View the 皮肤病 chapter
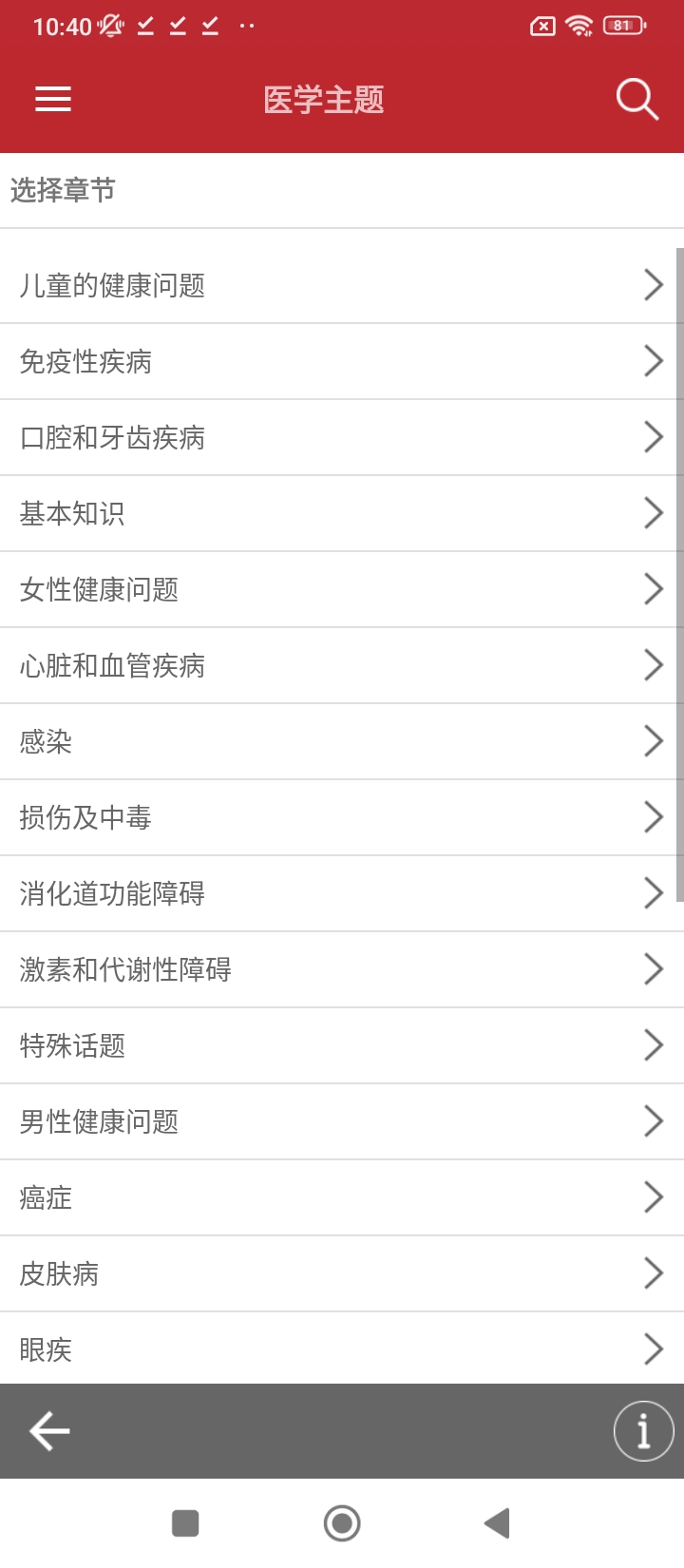The height and width of the screenshot is (1568, 684). tap(341, 1273)
